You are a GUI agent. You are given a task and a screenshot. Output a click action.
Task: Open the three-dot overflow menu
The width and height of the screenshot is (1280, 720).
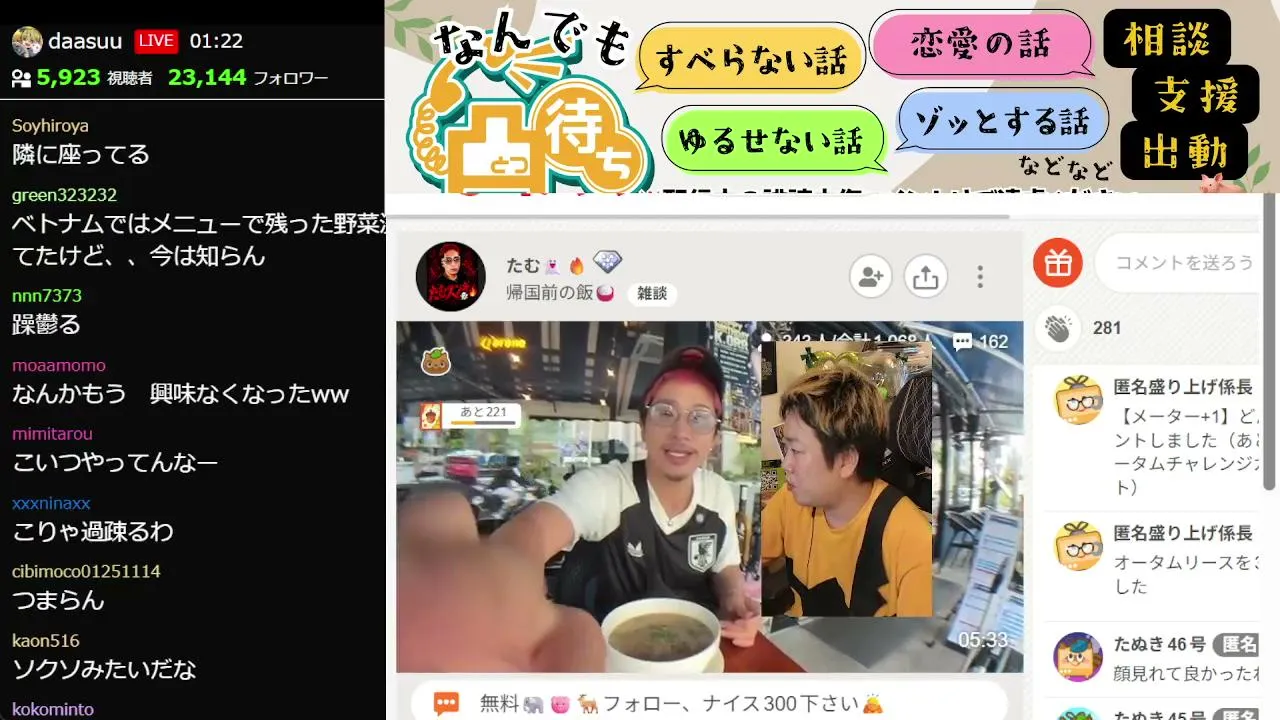point(980,277)
